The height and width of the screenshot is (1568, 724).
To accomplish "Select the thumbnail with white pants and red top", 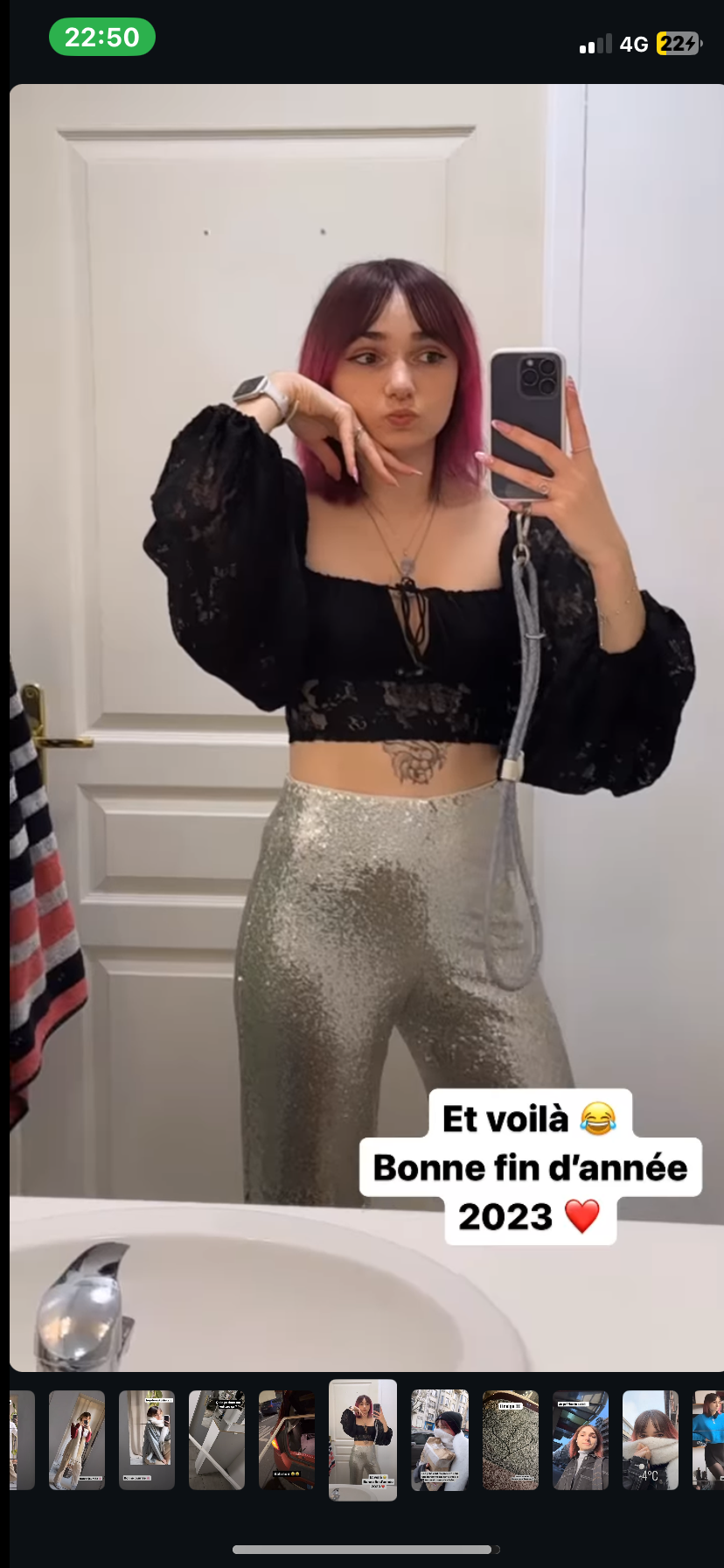I will 77,1439.
